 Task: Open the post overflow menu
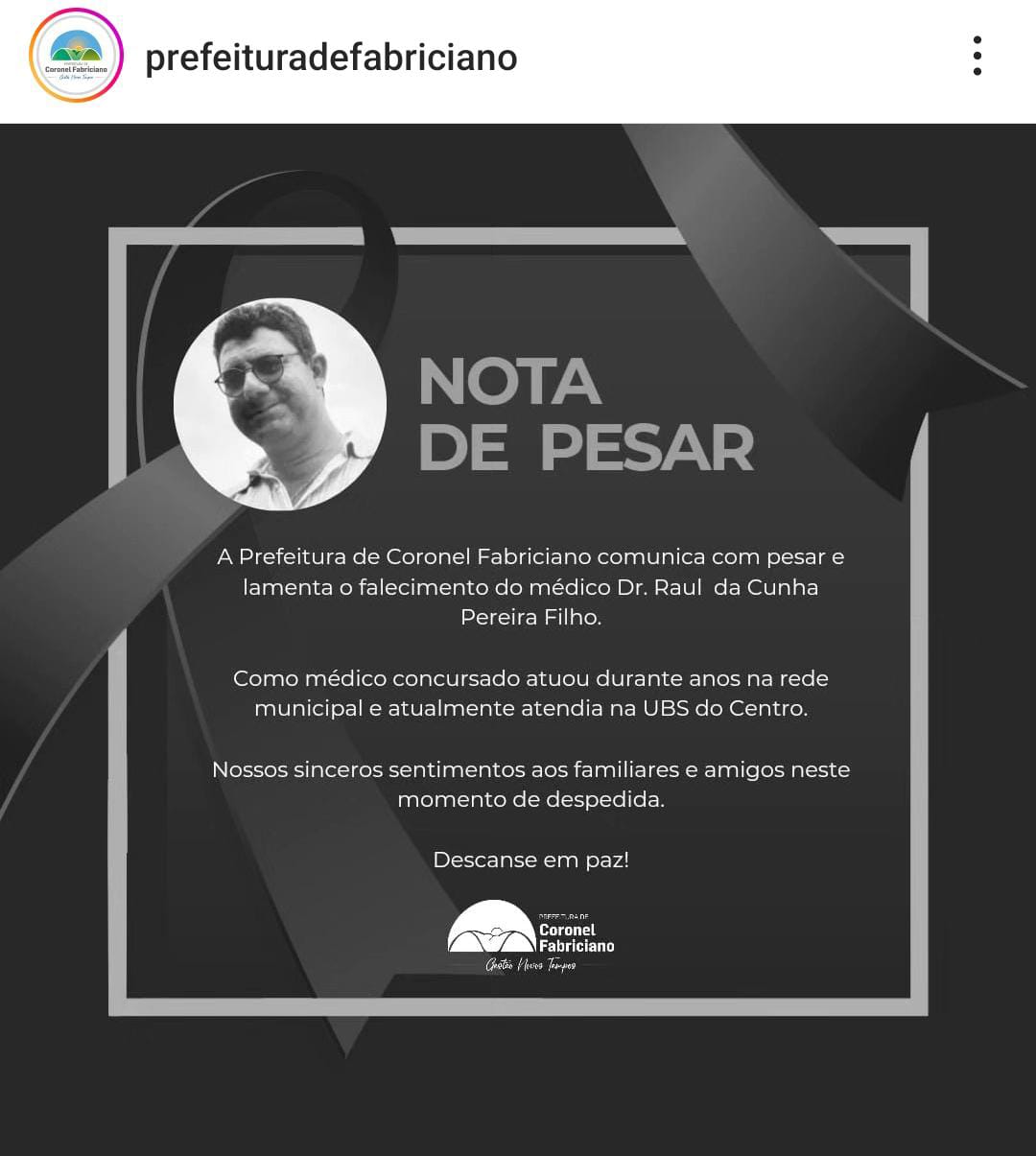point(977,56)
